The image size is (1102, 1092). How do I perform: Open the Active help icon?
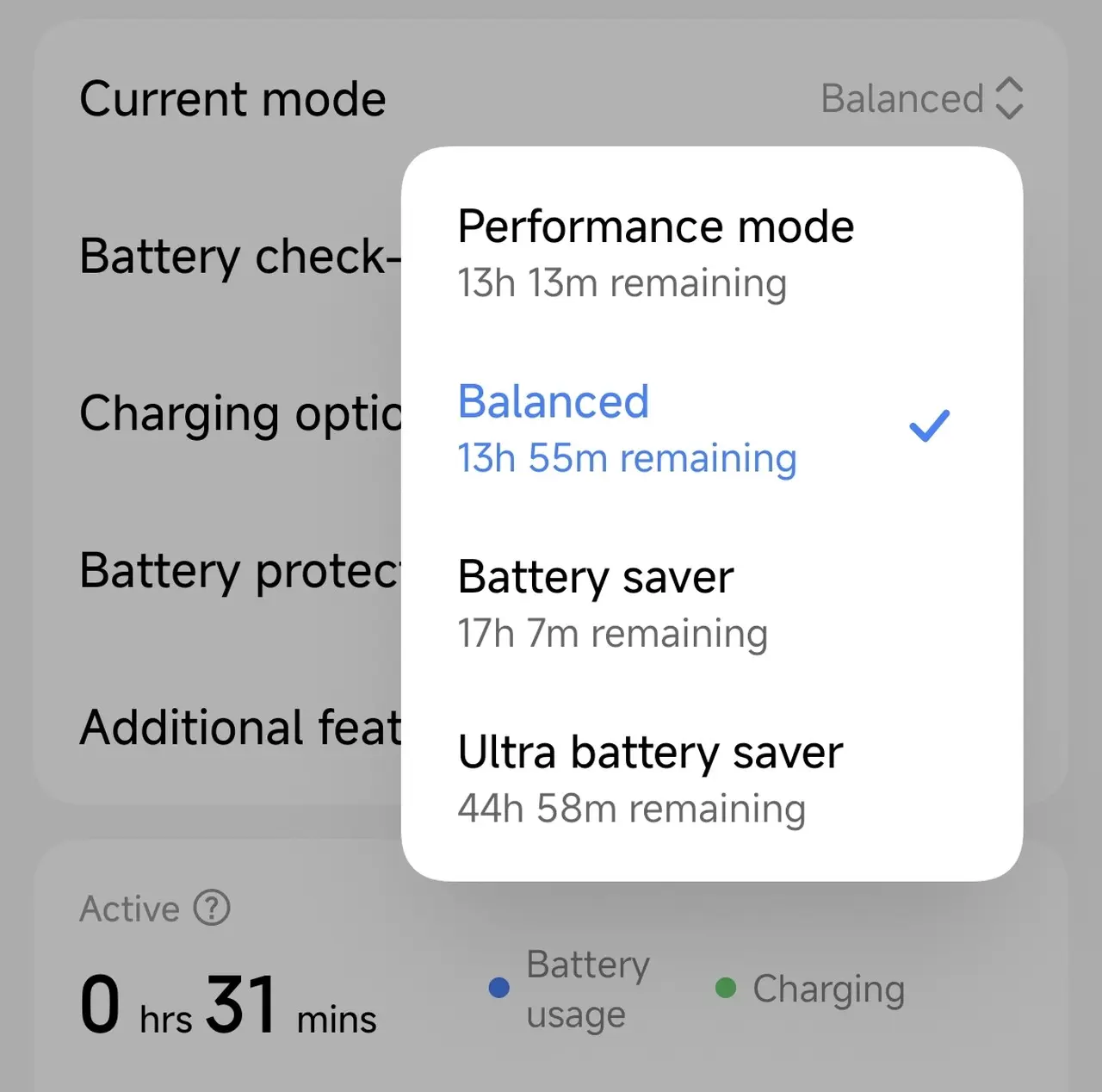point(212,908)
